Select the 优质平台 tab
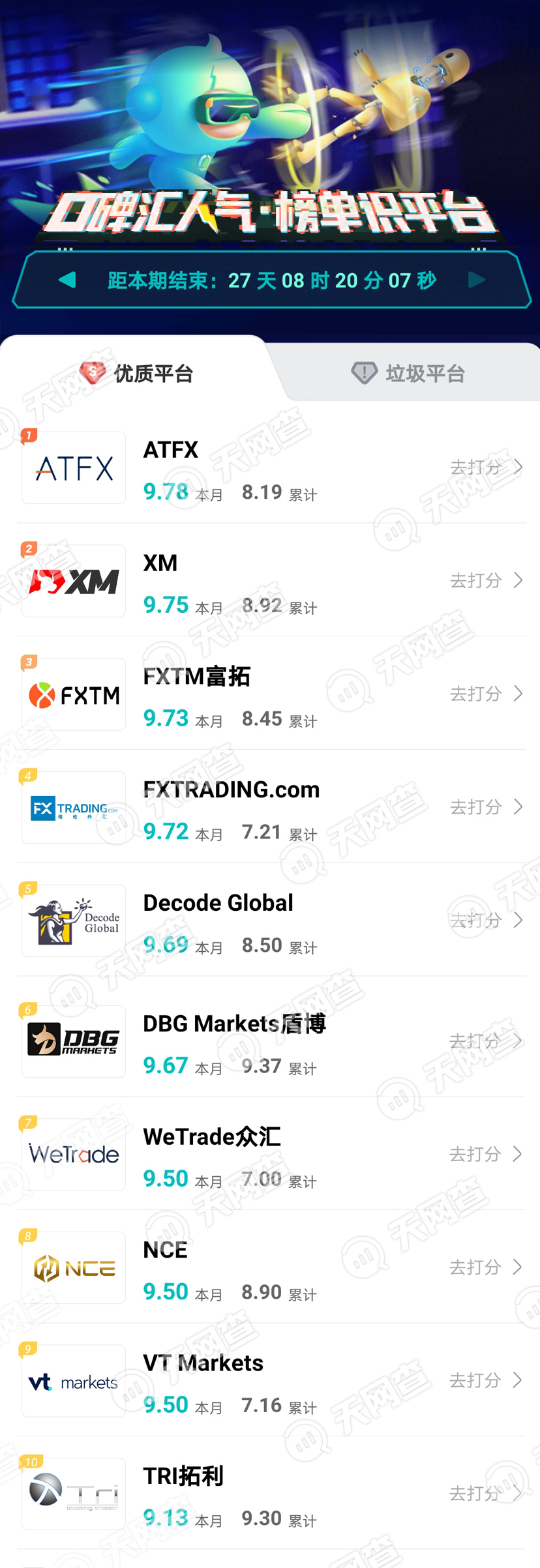This screenshot has height=1568, width=540. pyautogui.click(x=137, y=374)
